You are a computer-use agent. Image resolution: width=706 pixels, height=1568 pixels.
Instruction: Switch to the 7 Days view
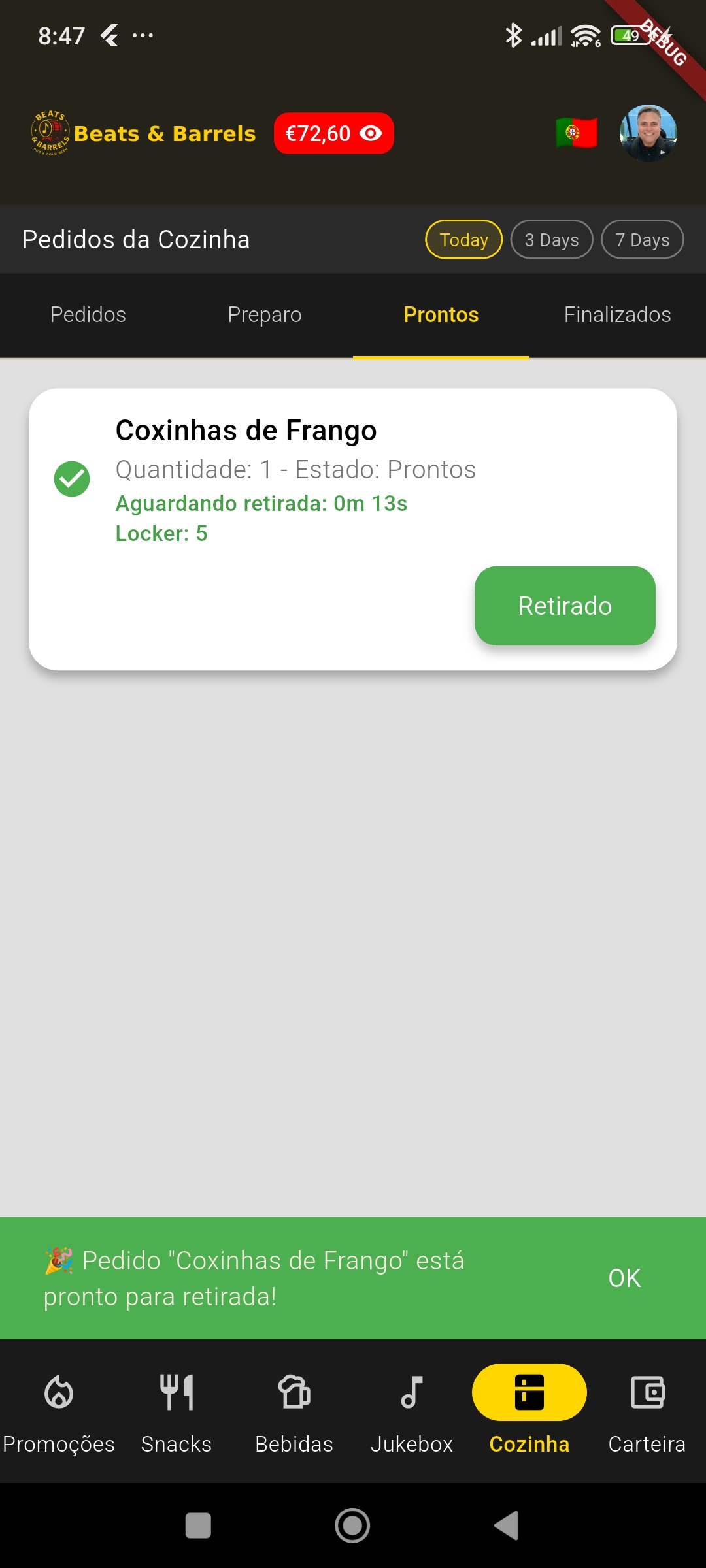[642, 239]
